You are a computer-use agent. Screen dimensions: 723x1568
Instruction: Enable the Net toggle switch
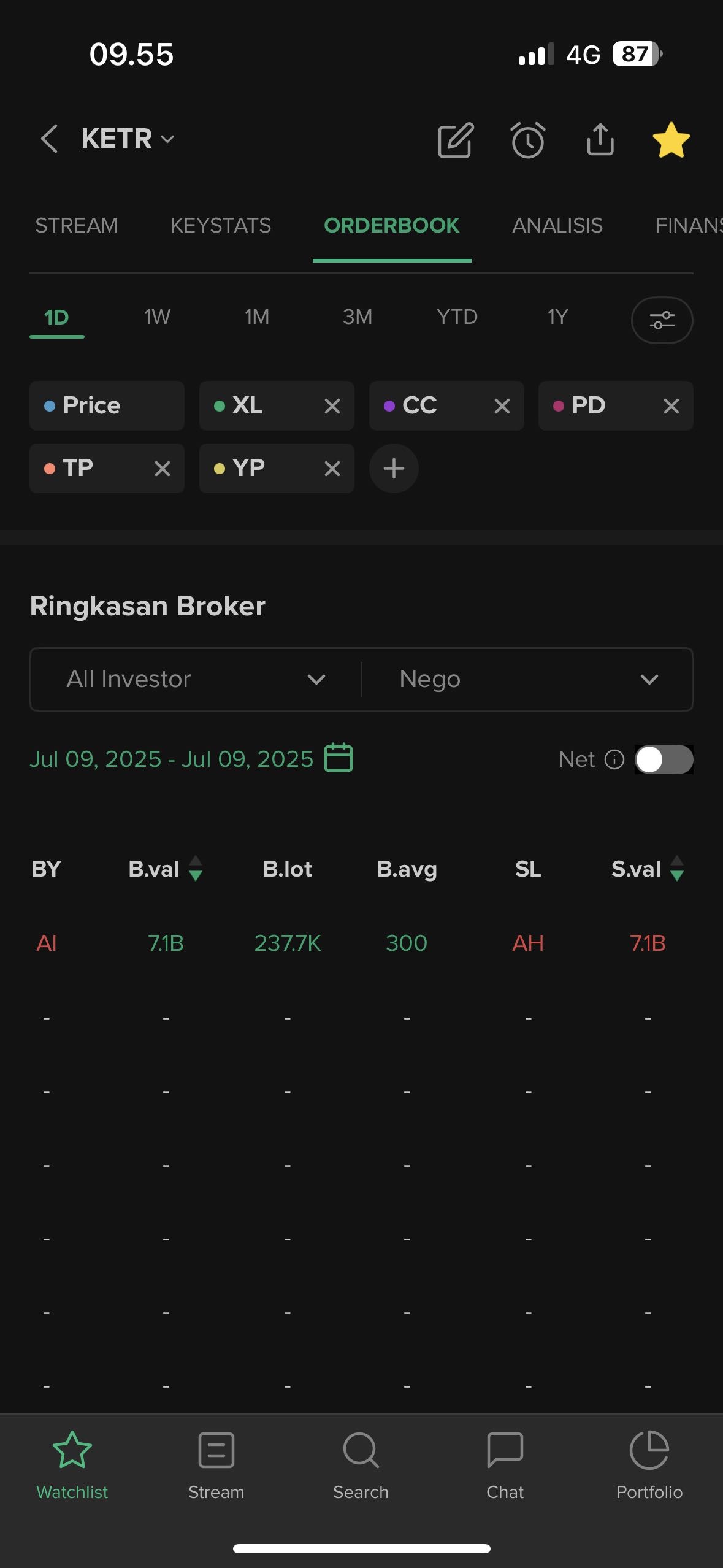pos(664,759)
